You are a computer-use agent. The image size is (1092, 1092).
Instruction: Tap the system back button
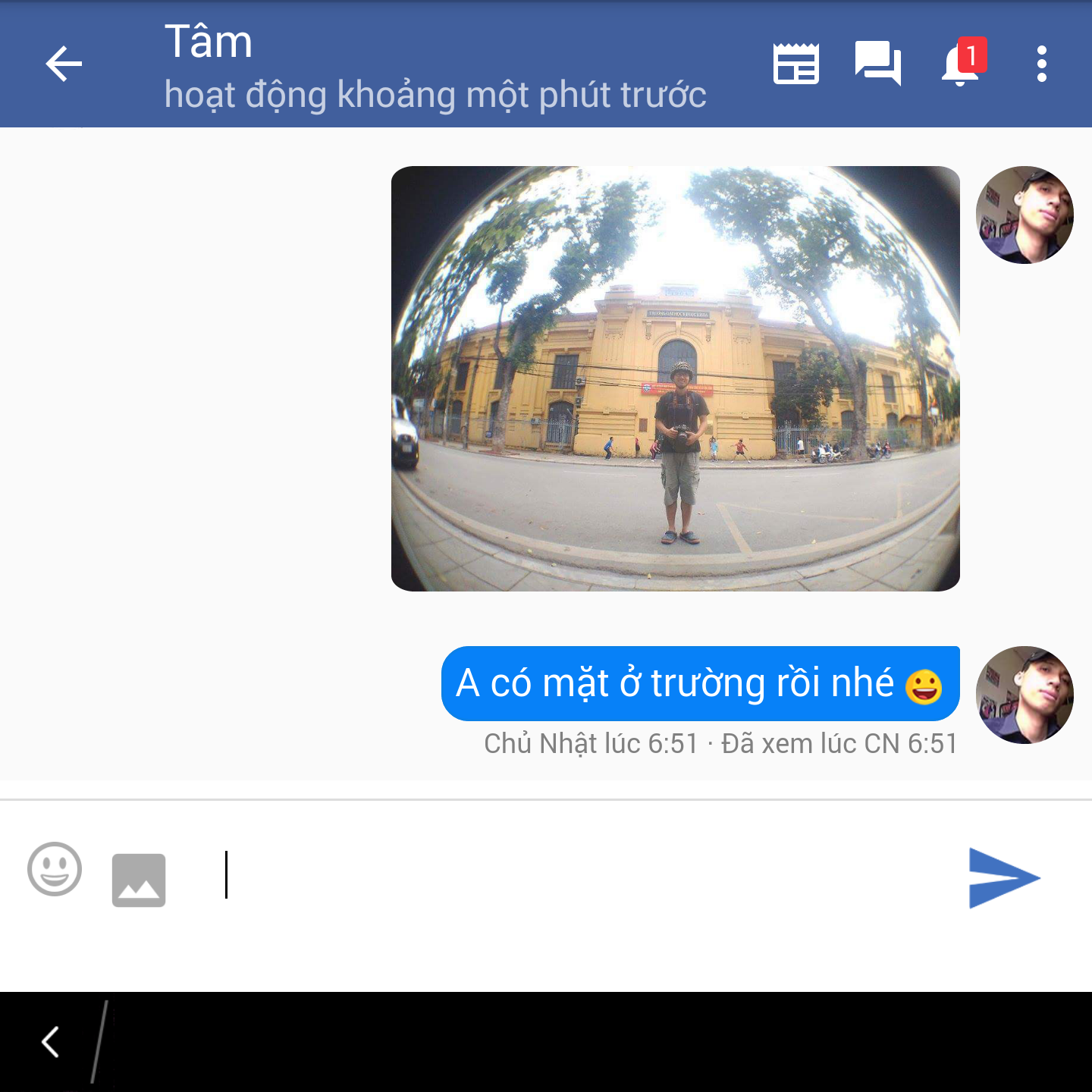tap(51, 1042)
